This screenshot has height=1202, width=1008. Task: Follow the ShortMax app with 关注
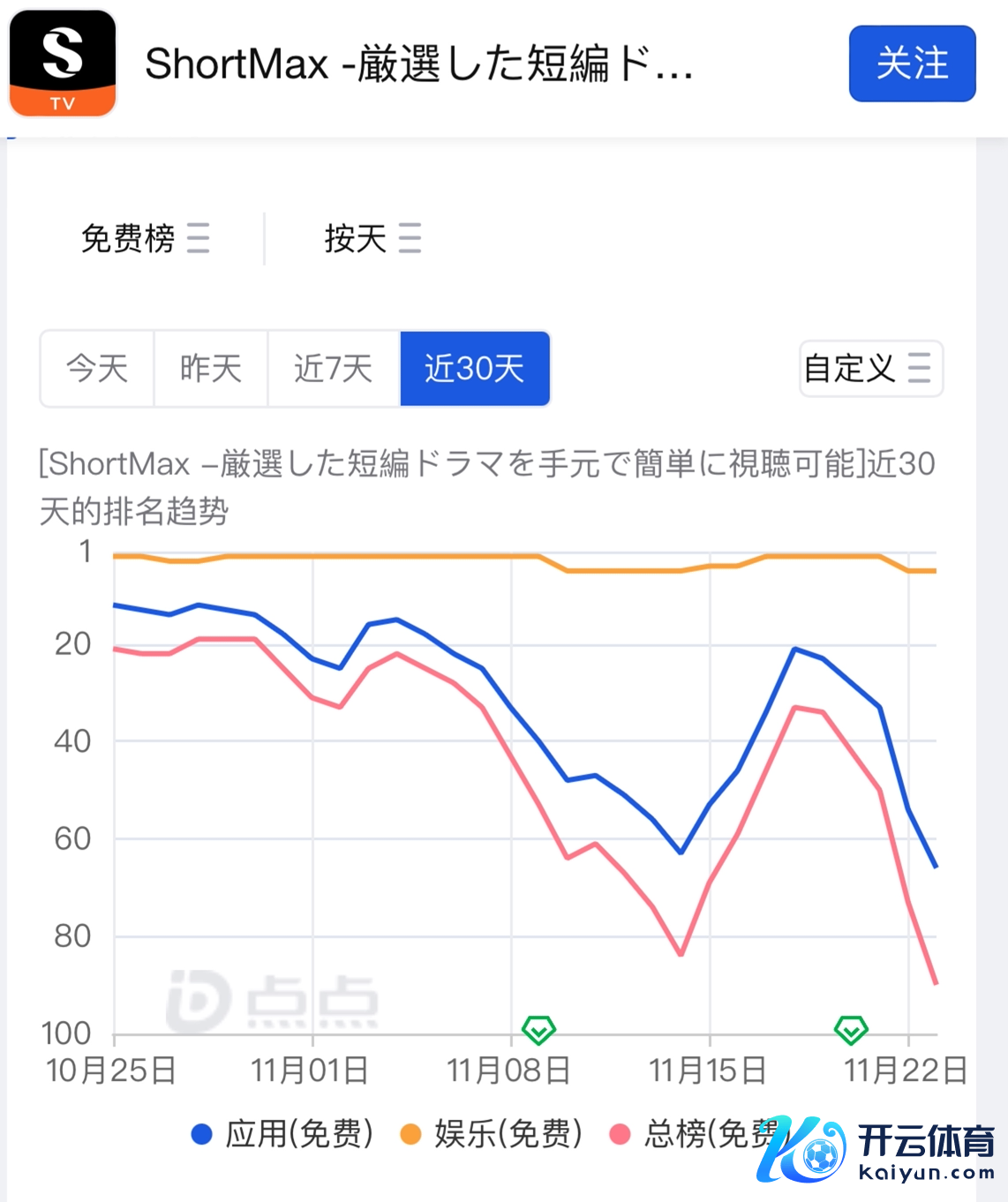(912, 64)
